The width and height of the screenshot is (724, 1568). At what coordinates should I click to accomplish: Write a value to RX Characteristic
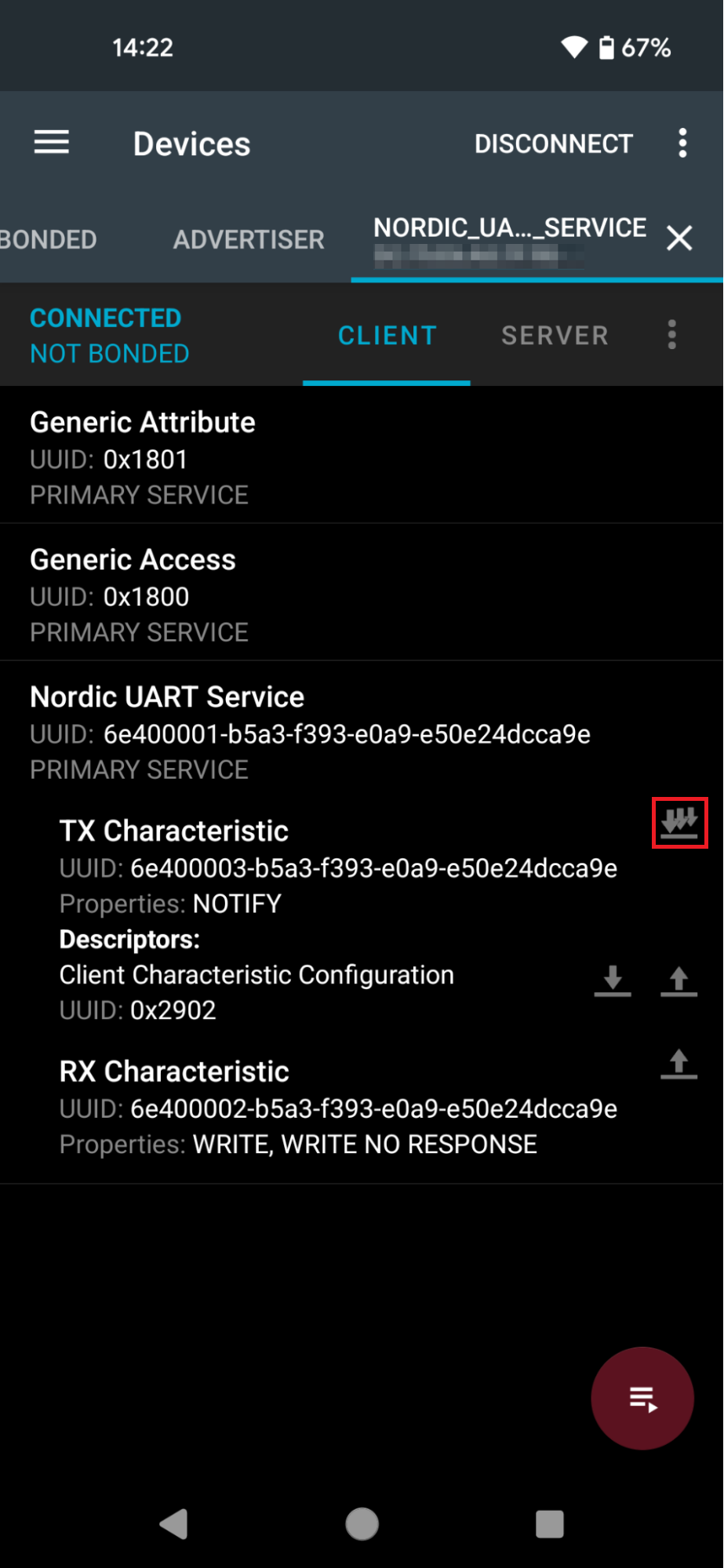(679, 1064)
